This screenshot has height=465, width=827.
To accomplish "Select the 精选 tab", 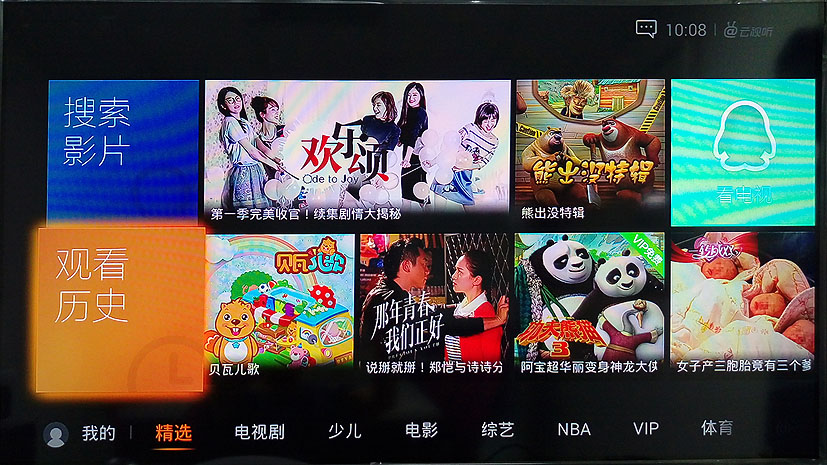I will click(x=173, y=433).
